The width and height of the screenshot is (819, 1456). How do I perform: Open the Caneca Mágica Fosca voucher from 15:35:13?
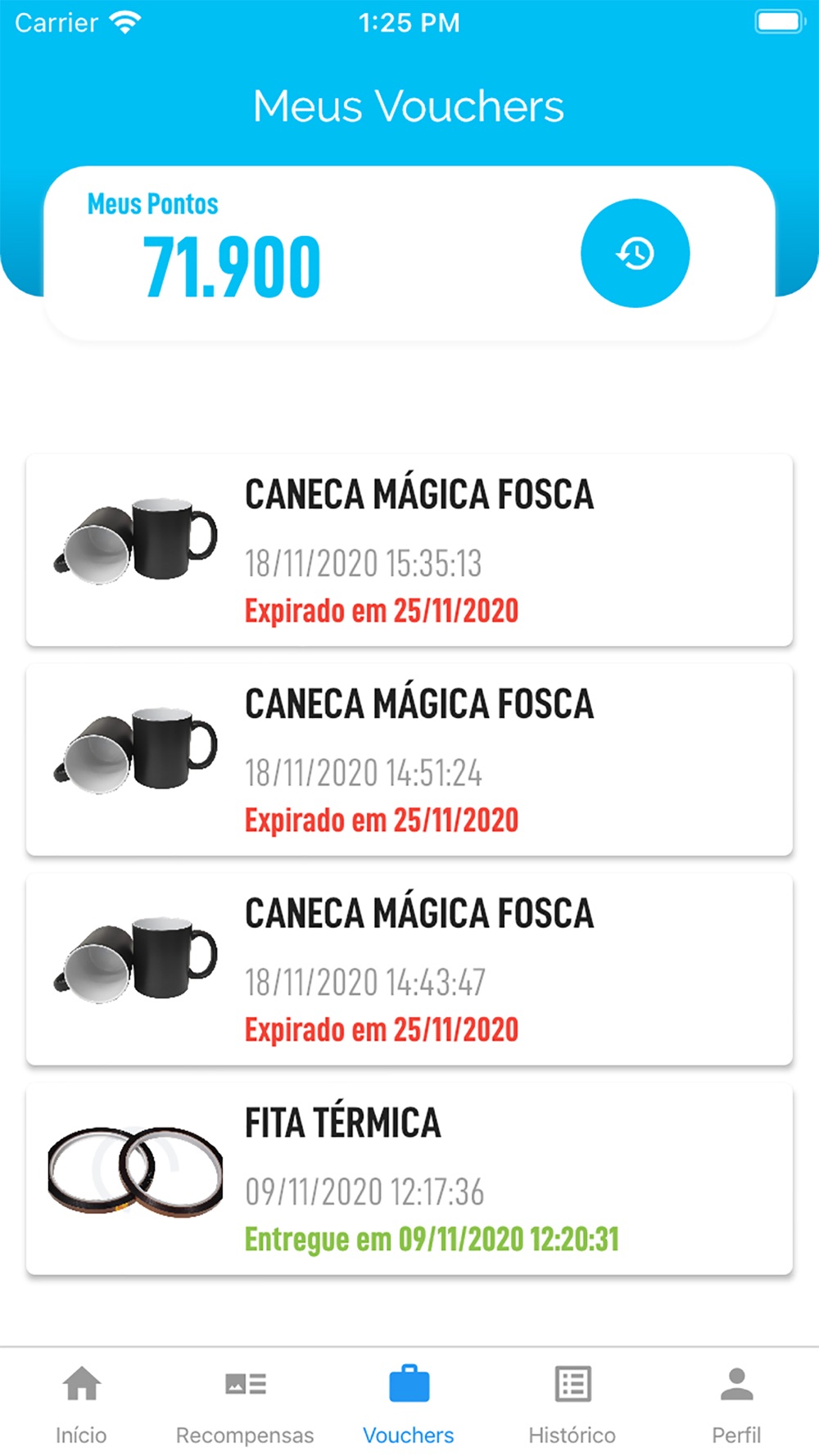click(409, 550)
